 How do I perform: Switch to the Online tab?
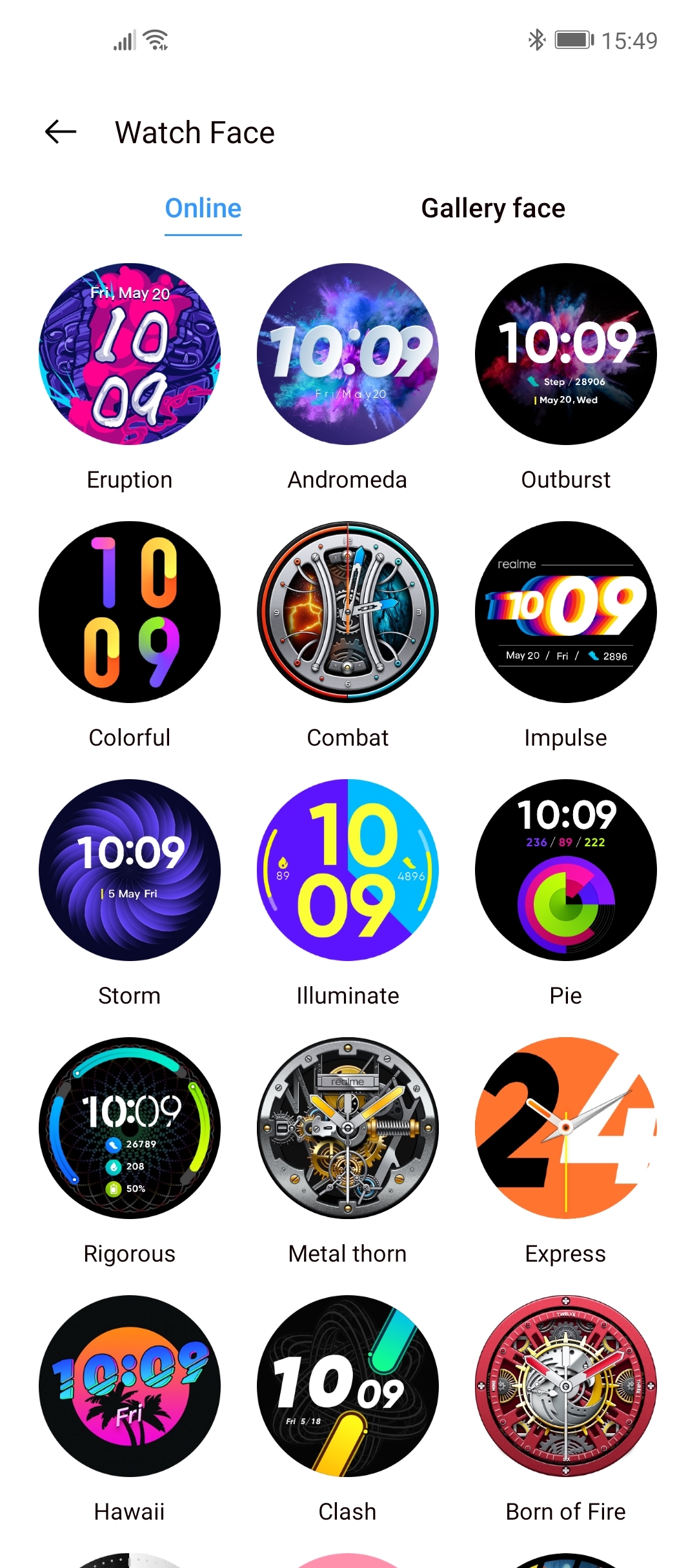pyautogui.click(x=203, y=208)
